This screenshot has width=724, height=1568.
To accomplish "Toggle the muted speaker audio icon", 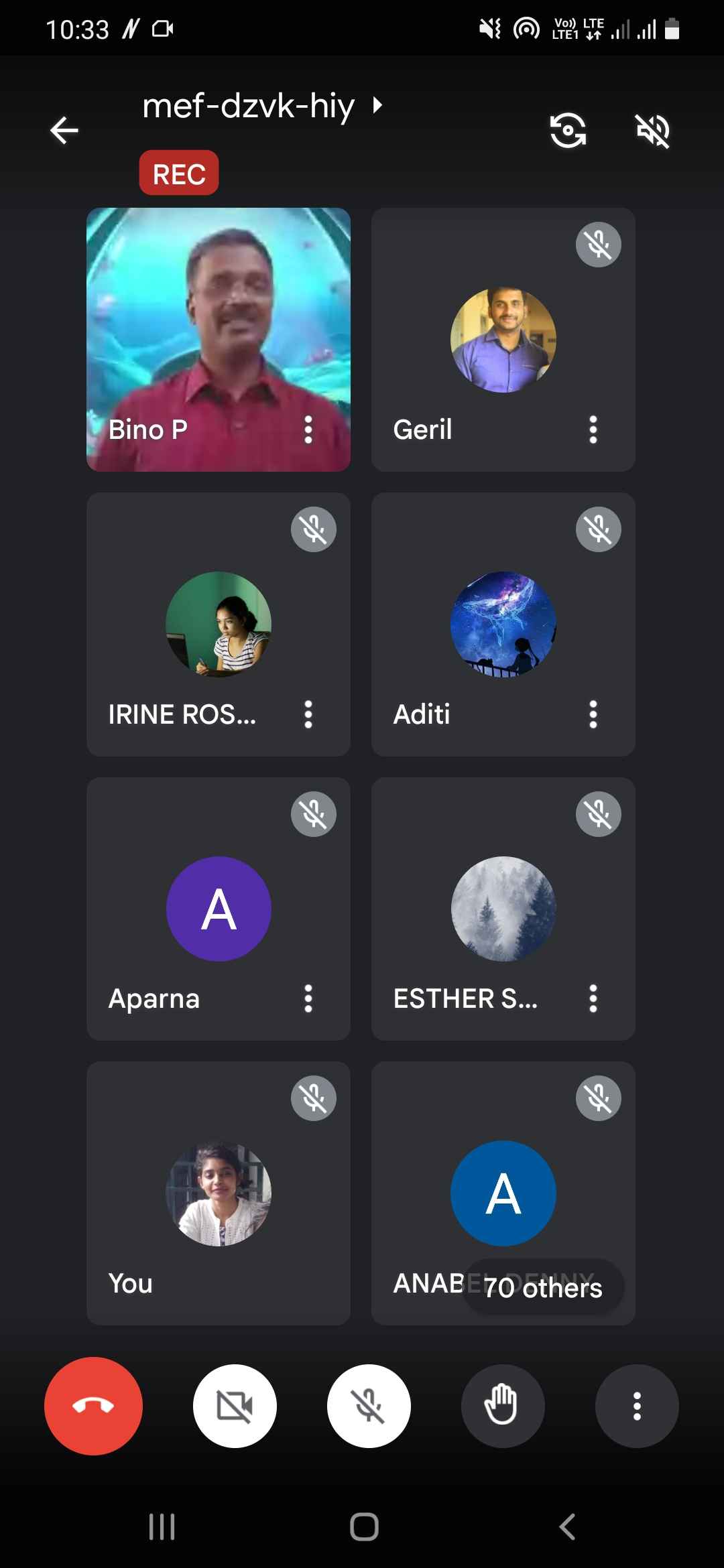I will point(652,130).
